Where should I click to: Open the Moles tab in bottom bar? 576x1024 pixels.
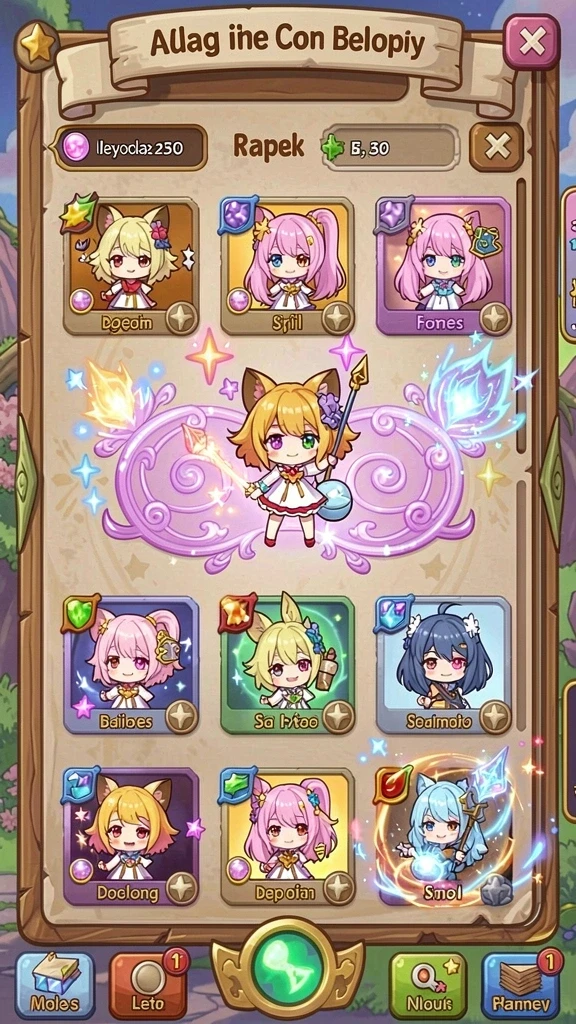(x=55, y=985)
